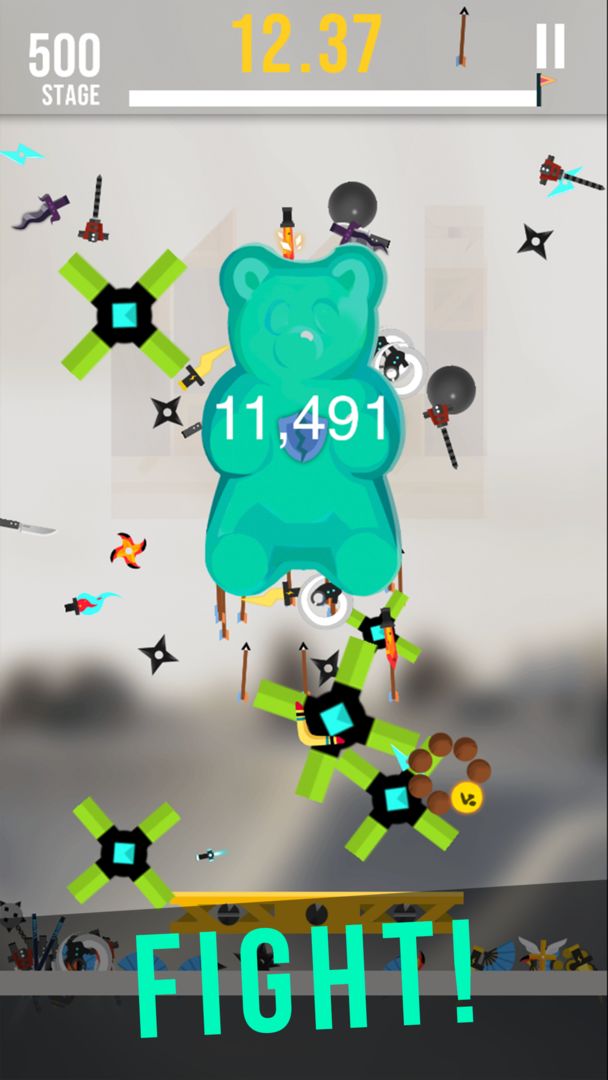Pause the game
This screenshot has width=608, height=1080.
click(x=550, y=46)
